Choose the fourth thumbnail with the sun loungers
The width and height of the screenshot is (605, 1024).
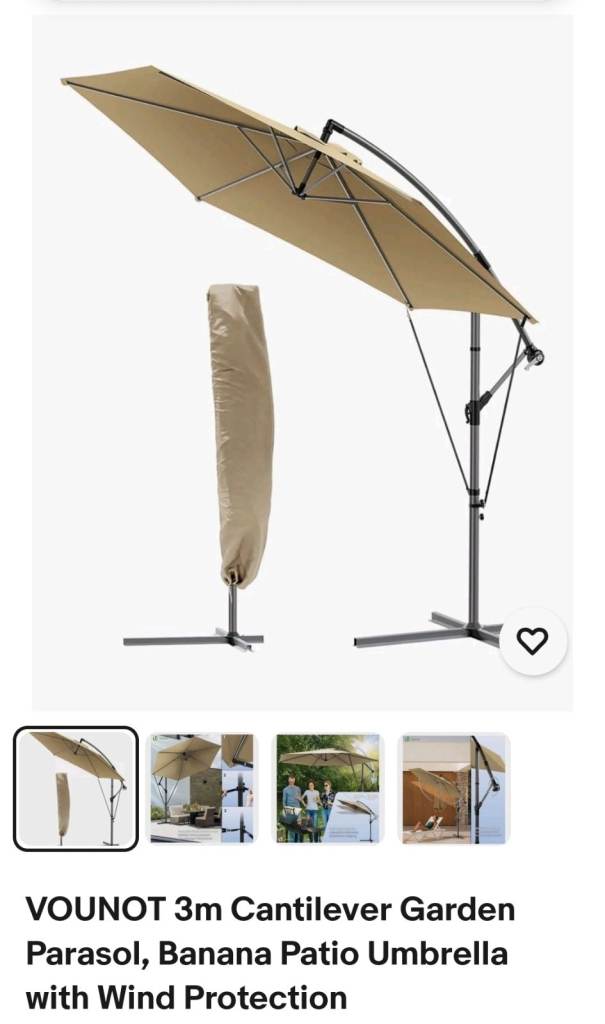click(x=453, y=788)
